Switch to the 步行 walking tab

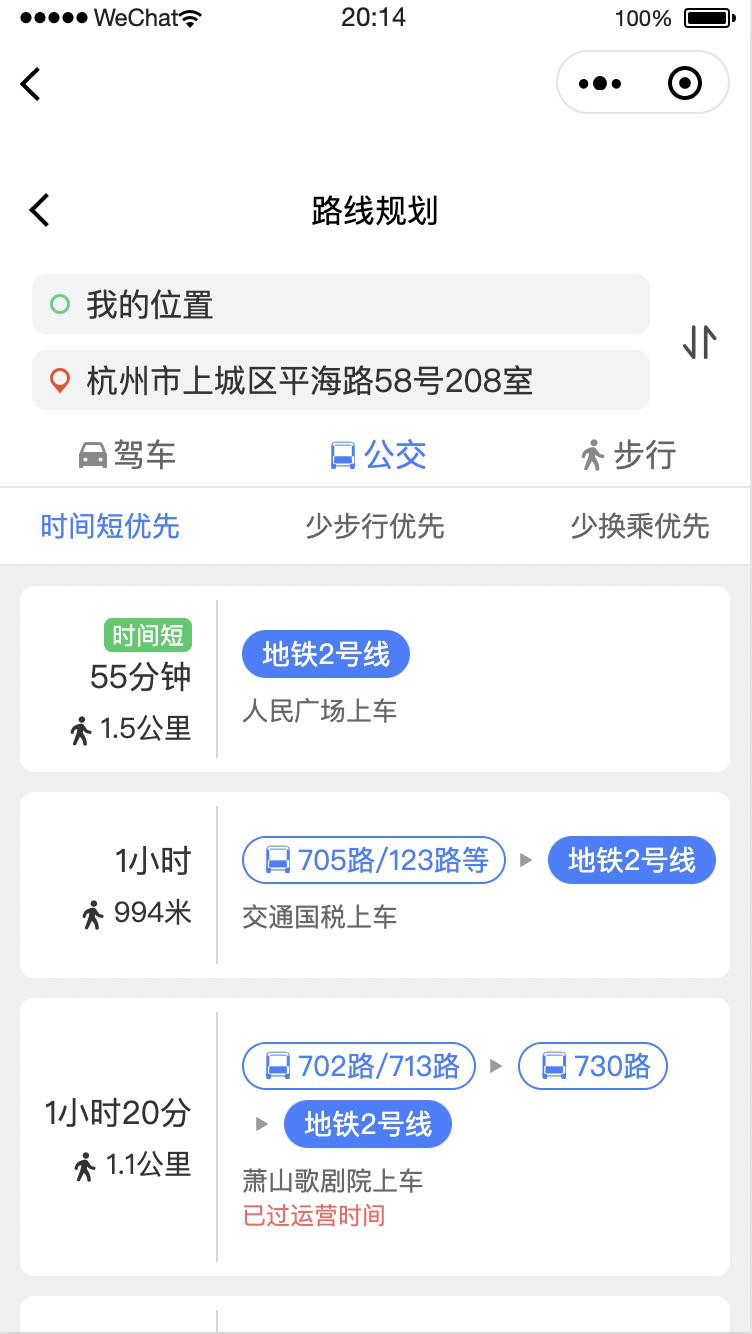pyautogui.click(x=628, y=456)
